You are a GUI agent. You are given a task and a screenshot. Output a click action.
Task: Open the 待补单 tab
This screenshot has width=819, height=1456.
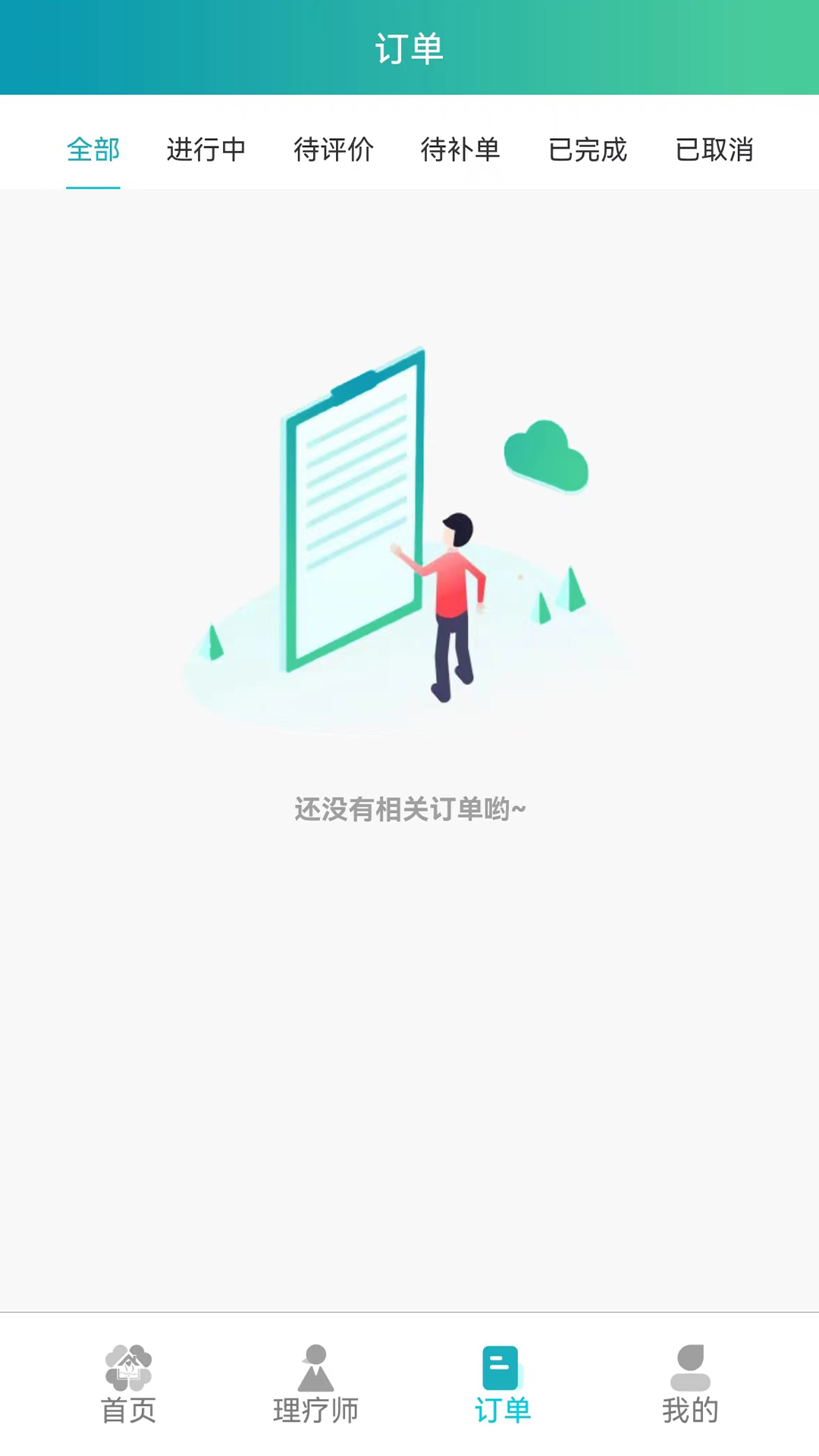pos(460,149)
